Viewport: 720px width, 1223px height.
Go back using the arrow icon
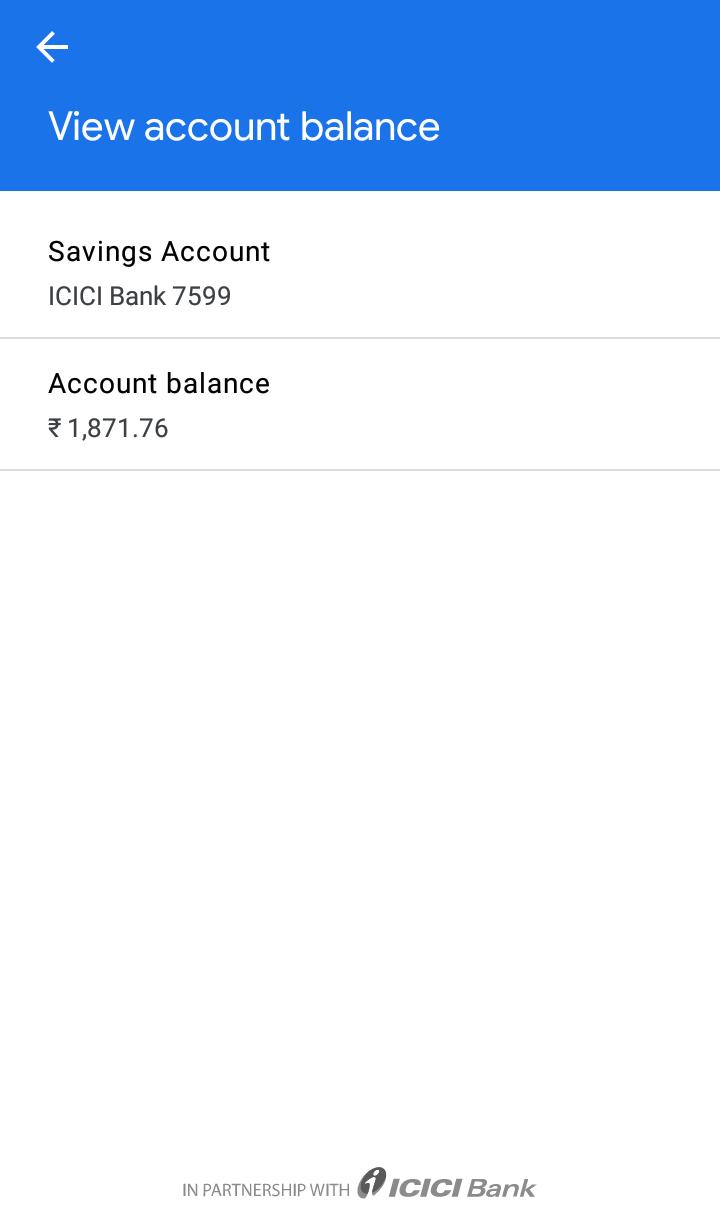point(52,47)
